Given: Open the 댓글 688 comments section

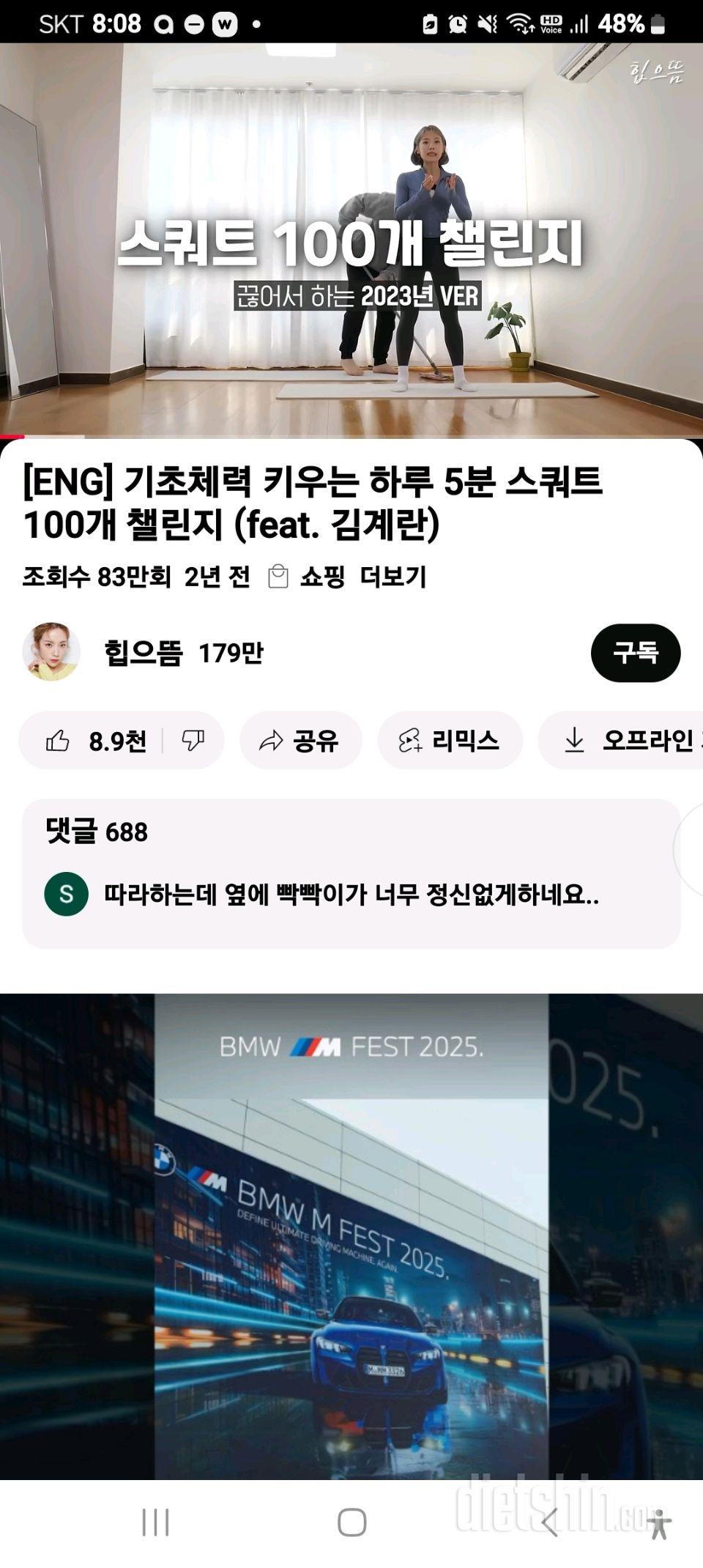Looking at the screenshot, I should [x=351, y=873].
